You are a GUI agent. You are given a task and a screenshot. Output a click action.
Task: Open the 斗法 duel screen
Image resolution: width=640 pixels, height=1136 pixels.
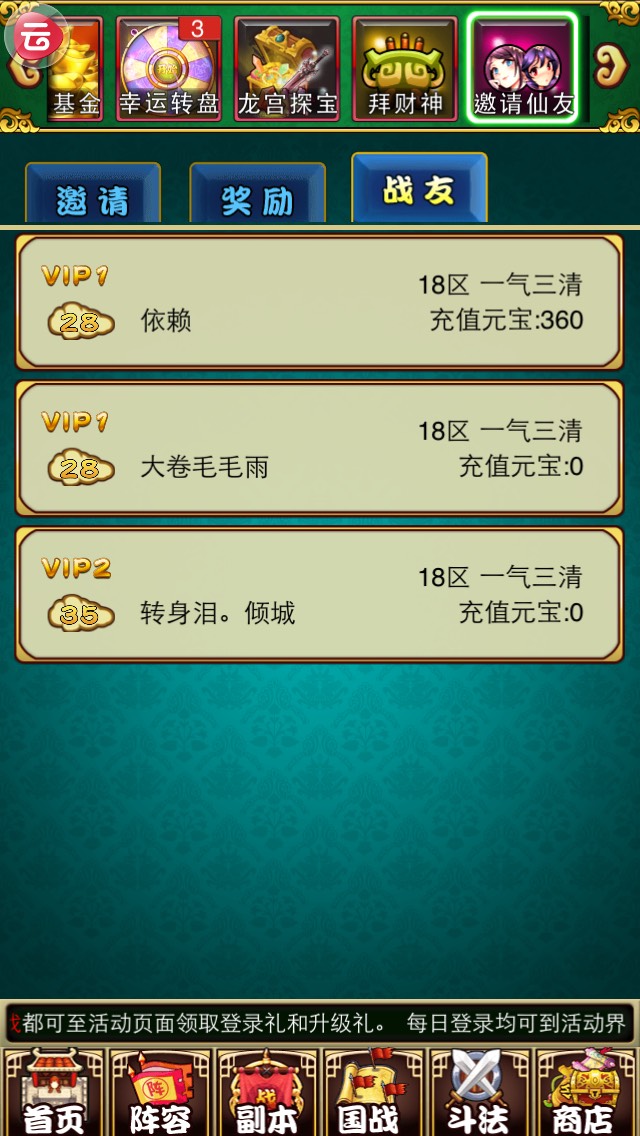tap(480, 1092)
